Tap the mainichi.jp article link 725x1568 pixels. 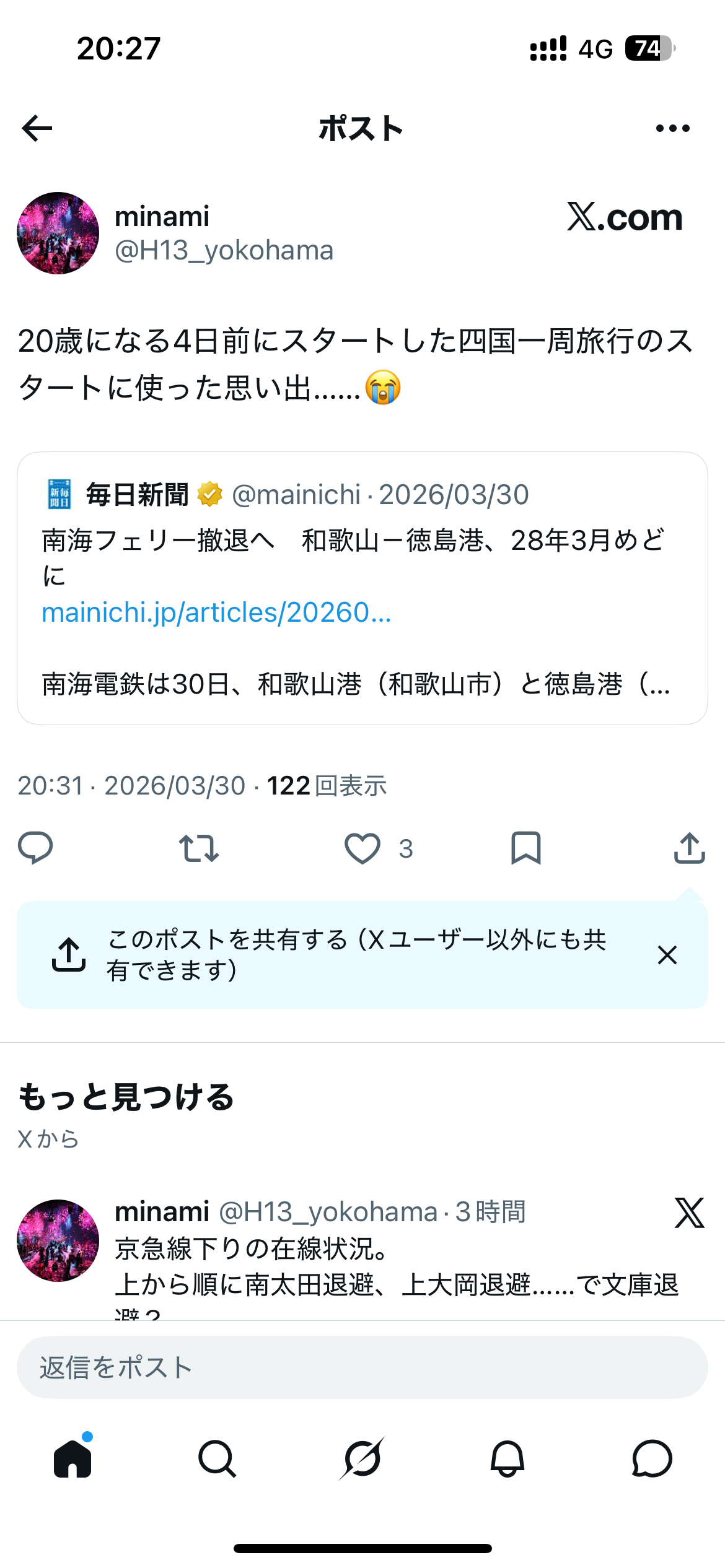pos(216,612)
